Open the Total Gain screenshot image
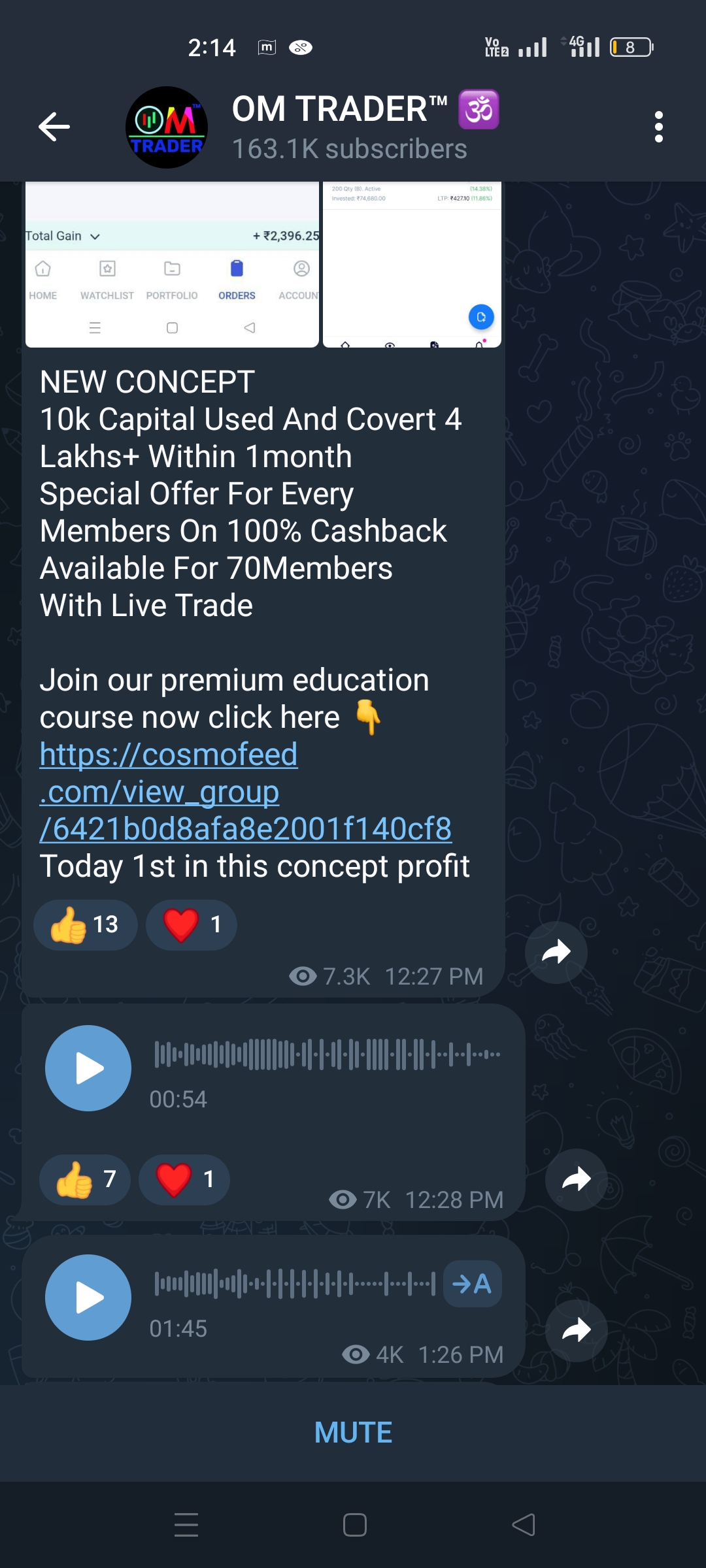Image resolution: width=706 pixels, height=1568 pixels. pos(172,265)
